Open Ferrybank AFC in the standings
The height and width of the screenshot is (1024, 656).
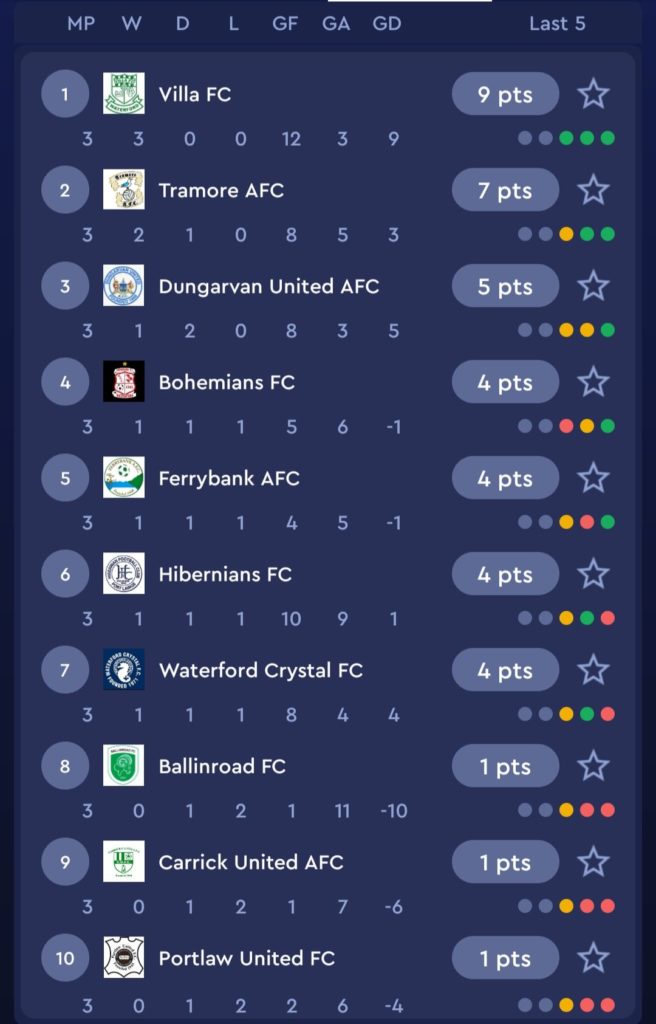coord(229,478)
